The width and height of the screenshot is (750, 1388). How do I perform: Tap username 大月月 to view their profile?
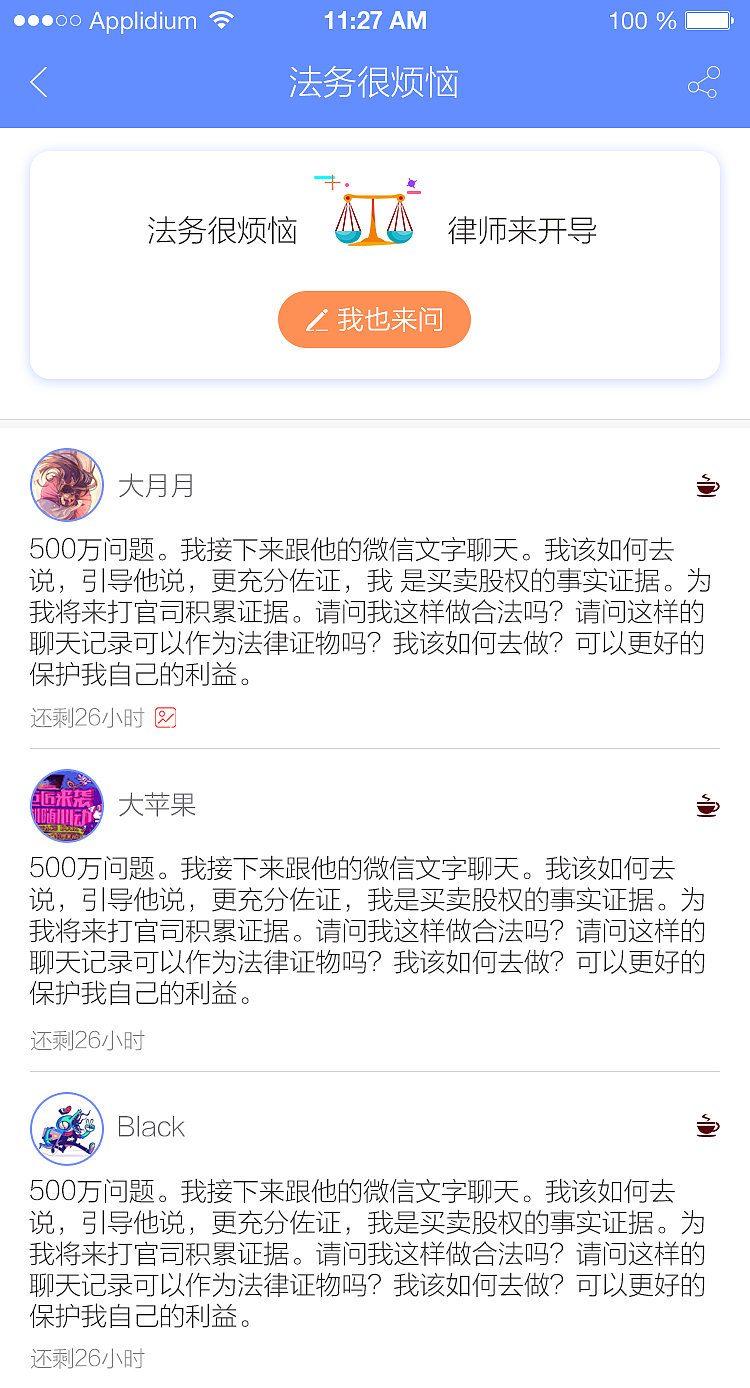click(156, 485)
